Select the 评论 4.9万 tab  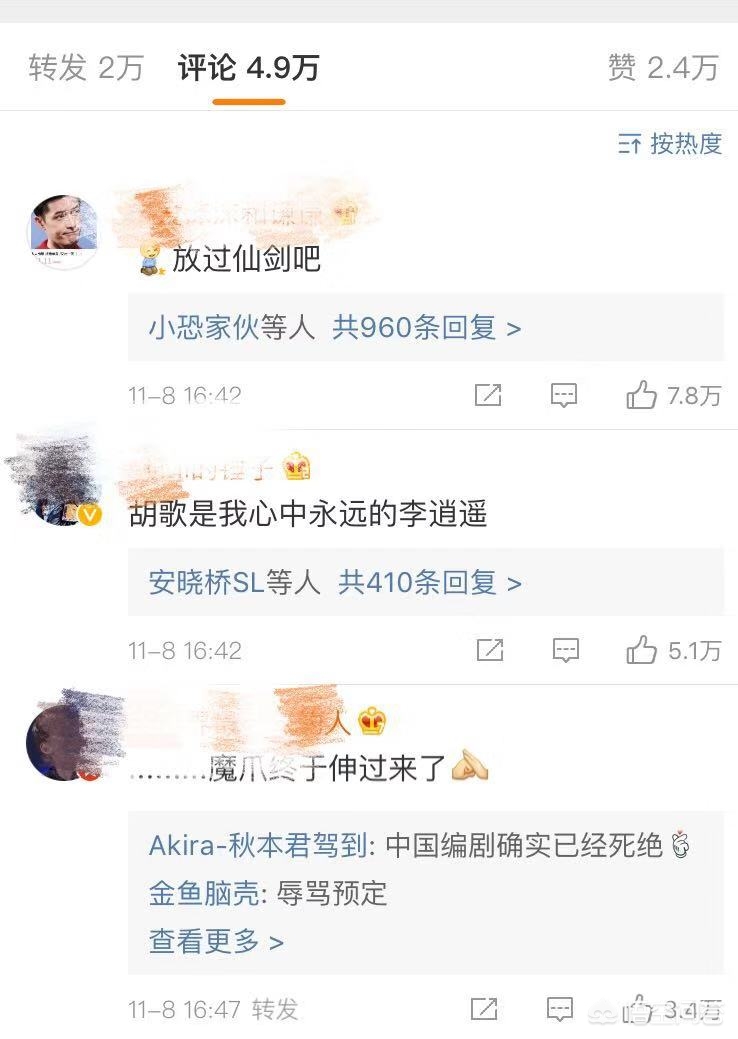248,68
